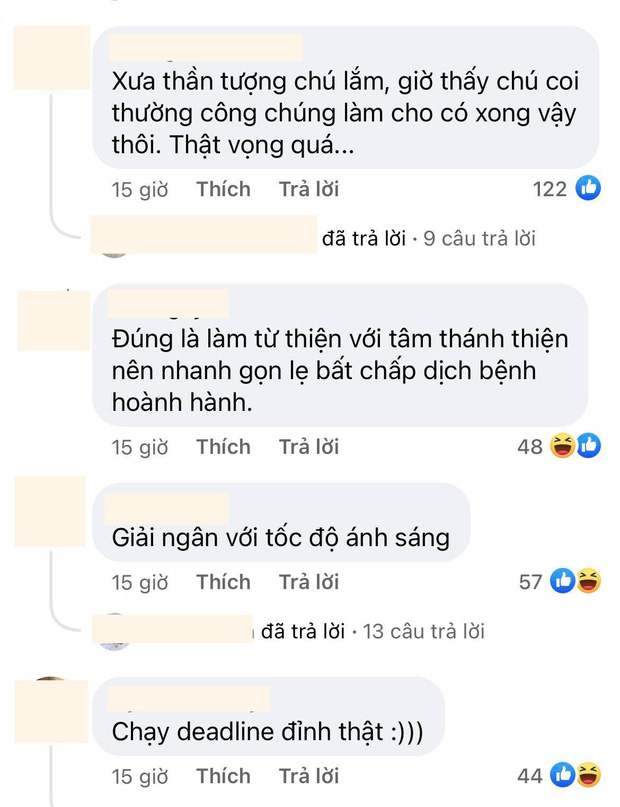Like the comment starting "Xưa thần tượng chú lắm"
The image size is (620, 807).
(223, 189)
